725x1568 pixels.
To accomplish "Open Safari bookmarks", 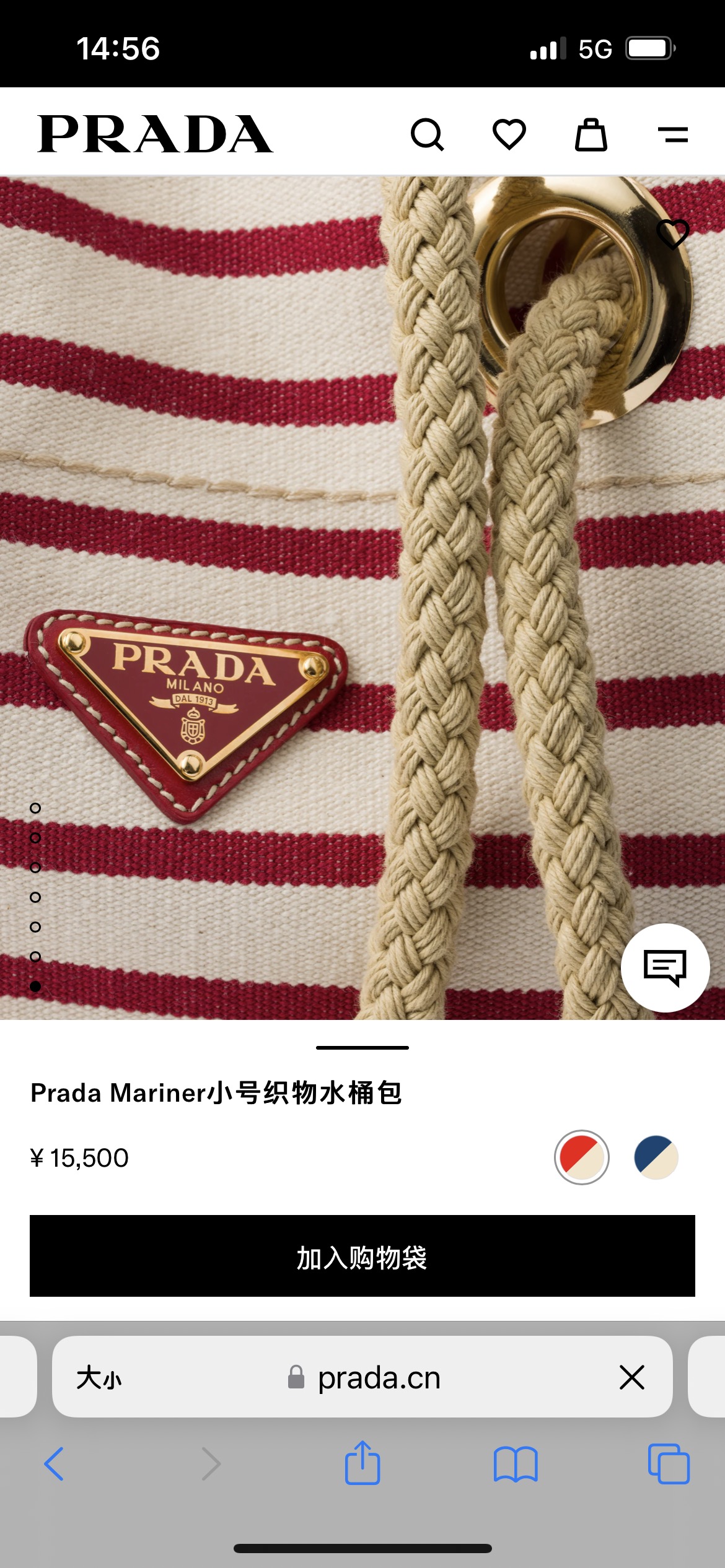I will [x=516, y=1464].
